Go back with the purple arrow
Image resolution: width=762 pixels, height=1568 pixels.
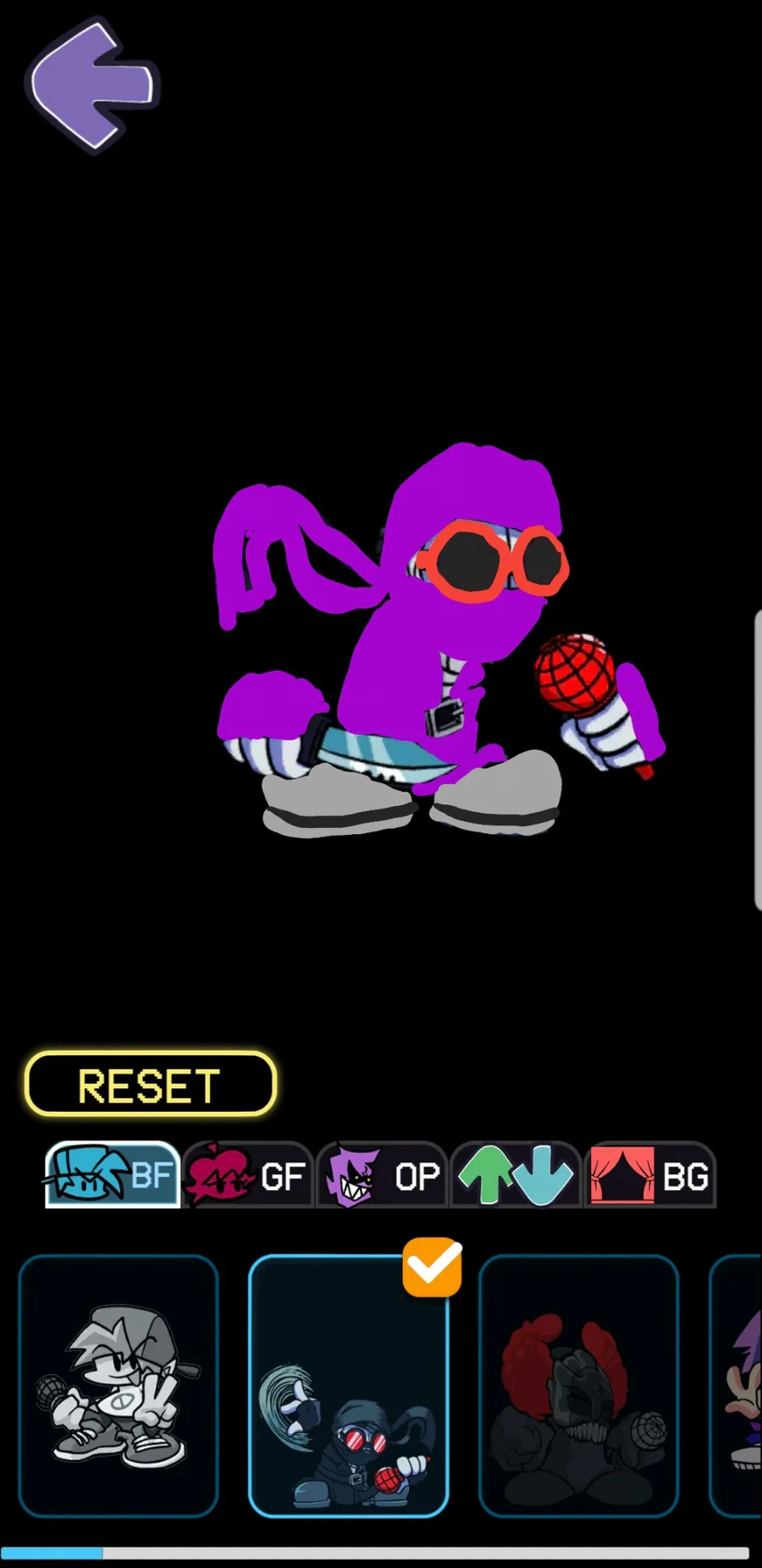pyautogui.click(x=93, y=85)
